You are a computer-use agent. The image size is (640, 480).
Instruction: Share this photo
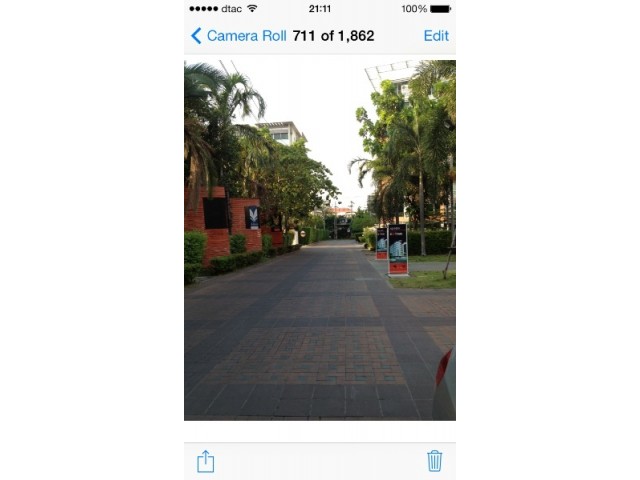[x=205, y=461]
